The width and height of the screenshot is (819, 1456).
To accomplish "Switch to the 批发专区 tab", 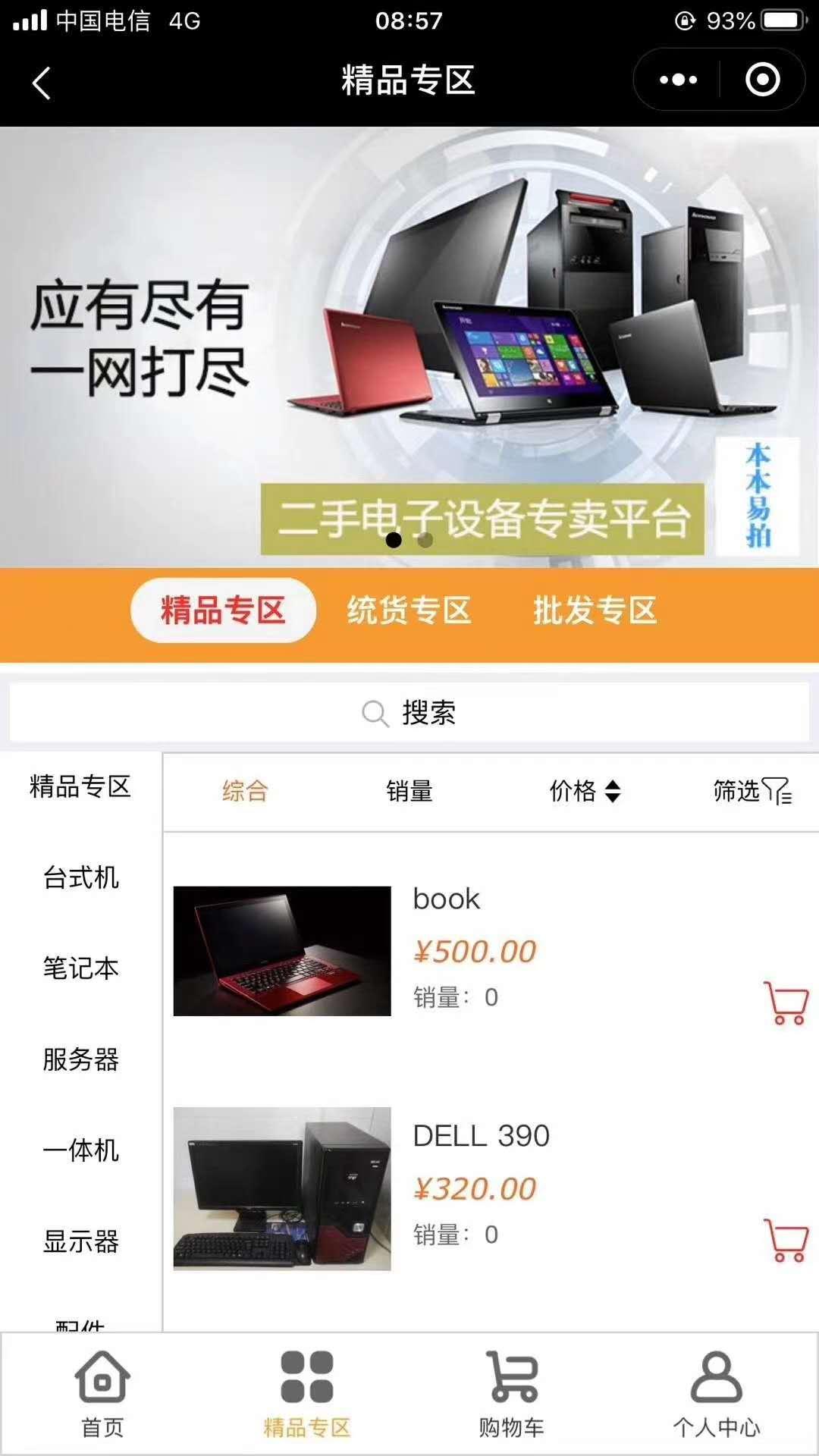I will click(595, 610).
